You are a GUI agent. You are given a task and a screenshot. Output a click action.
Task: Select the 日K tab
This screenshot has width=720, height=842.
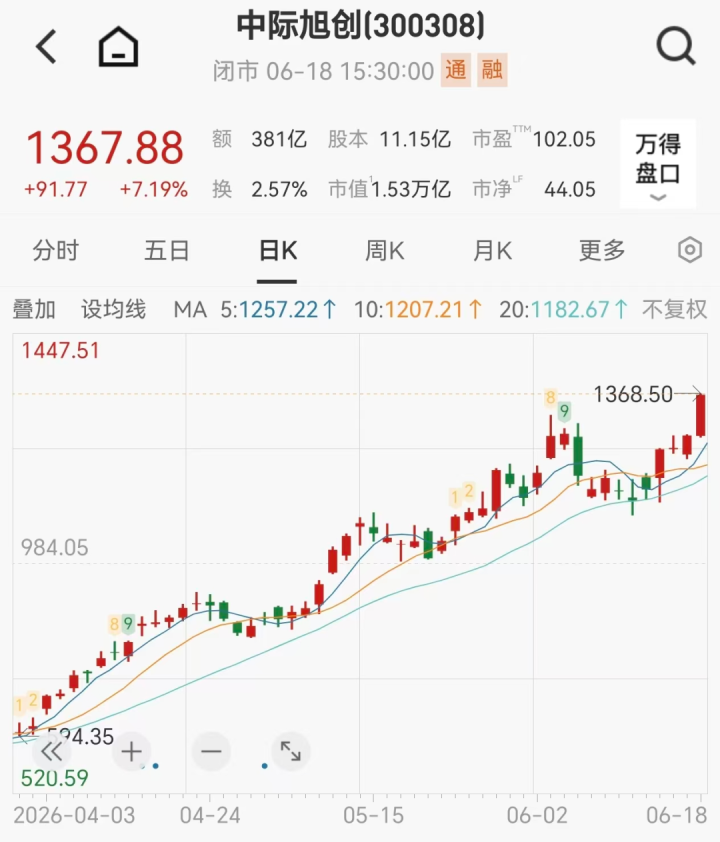(x=277, y=251)
